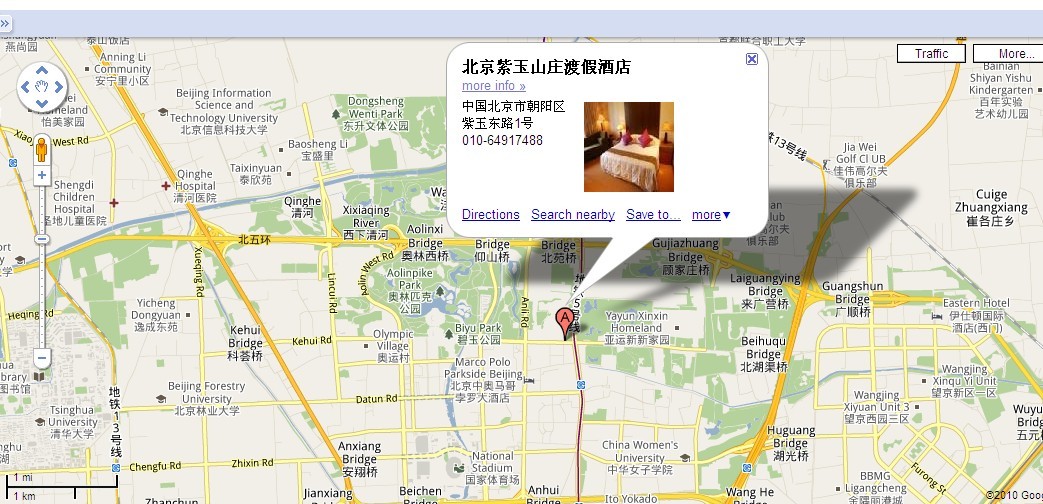Tap the red marker A on map
This screenshot has height=504, width=1043.
pos(564,322)
